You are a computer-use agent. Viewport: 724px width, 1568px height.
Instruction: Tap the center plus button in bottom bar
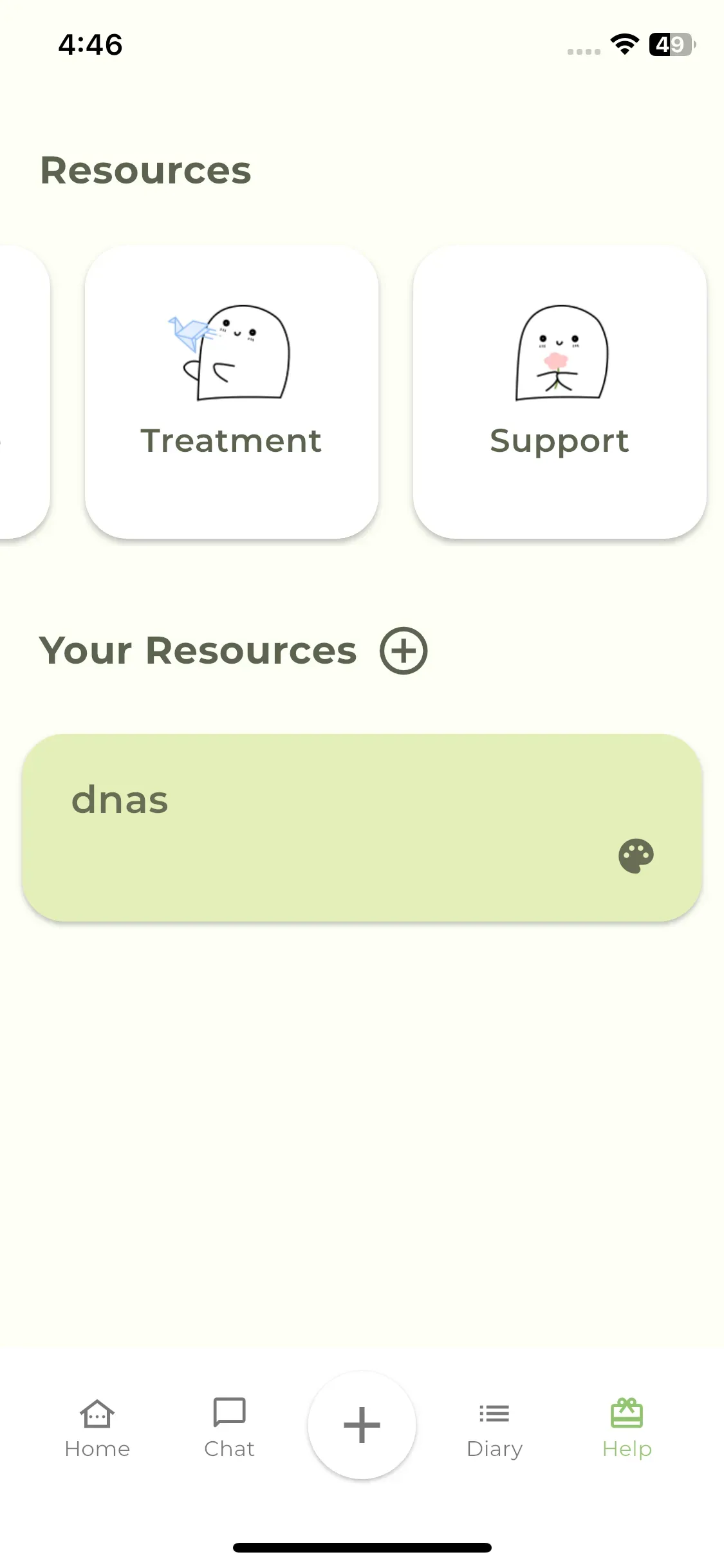click(362, 1425)
